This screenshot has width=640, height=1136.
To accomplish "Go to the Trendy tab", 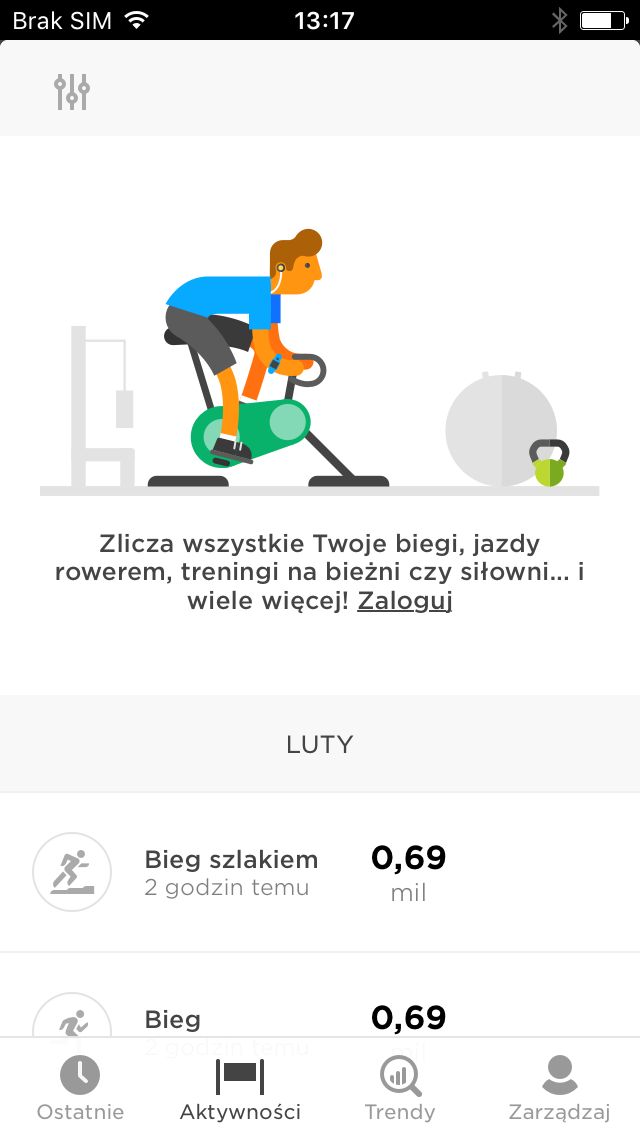I will click(x=400, y=1087).
